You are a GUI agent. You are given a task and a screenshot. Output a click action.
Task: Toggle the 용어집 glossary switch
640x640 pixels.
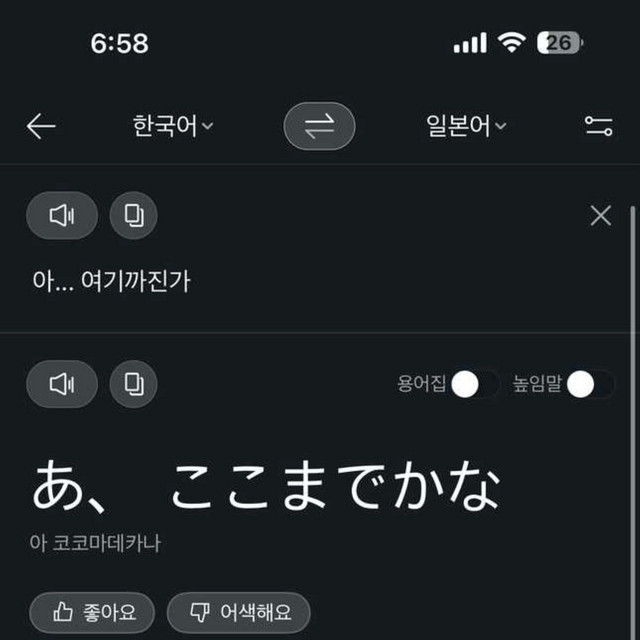click(473, 384)
